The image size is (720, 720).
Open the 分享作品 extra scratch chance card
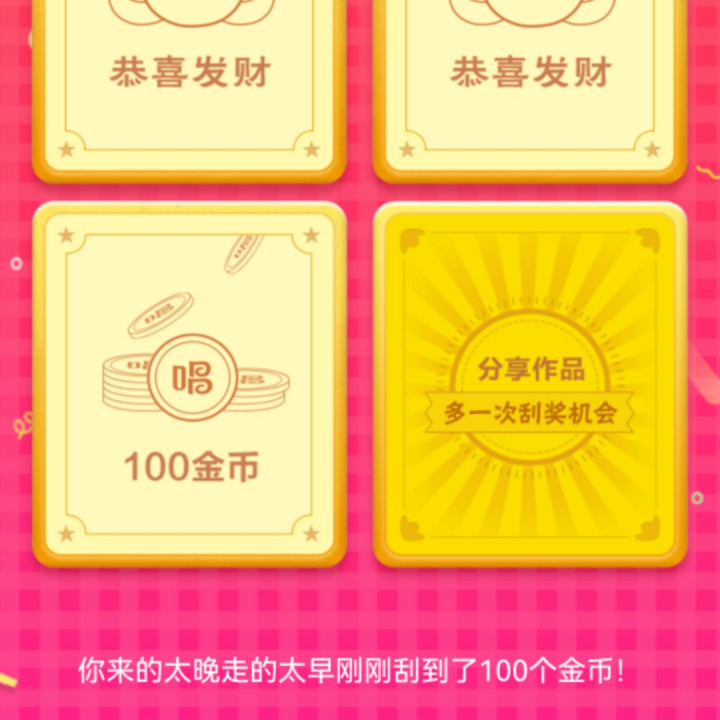(530, 385)
